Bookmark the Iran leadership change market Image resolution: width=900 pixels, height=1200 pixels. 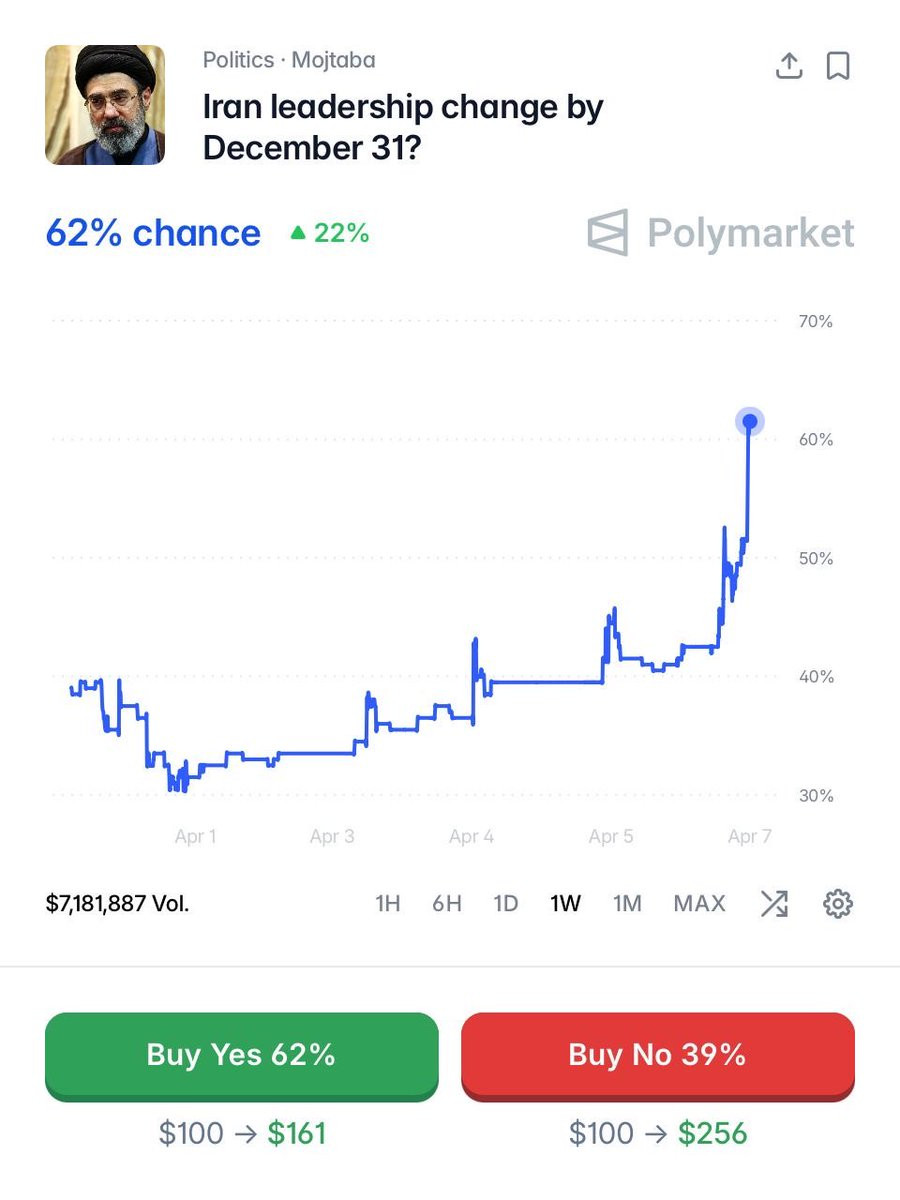[838, 66]
